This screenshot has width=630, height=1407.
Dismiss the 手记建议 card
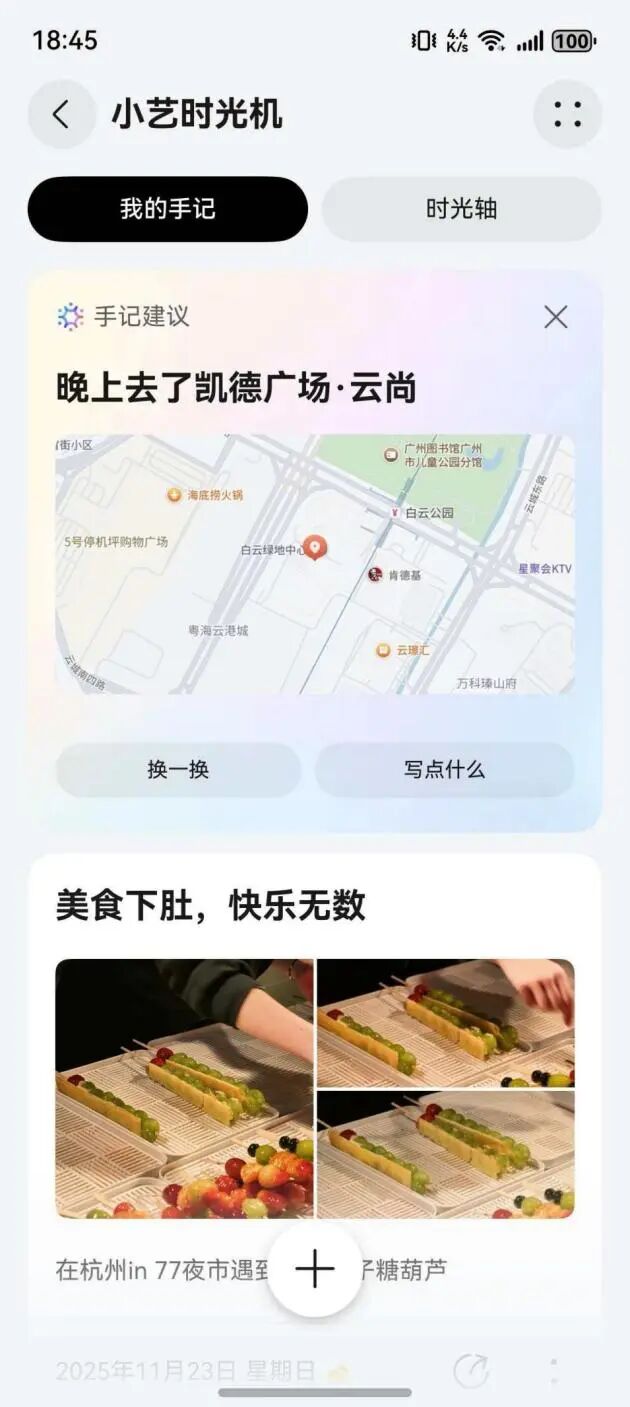pyautogui.click(x=555, y=317)
